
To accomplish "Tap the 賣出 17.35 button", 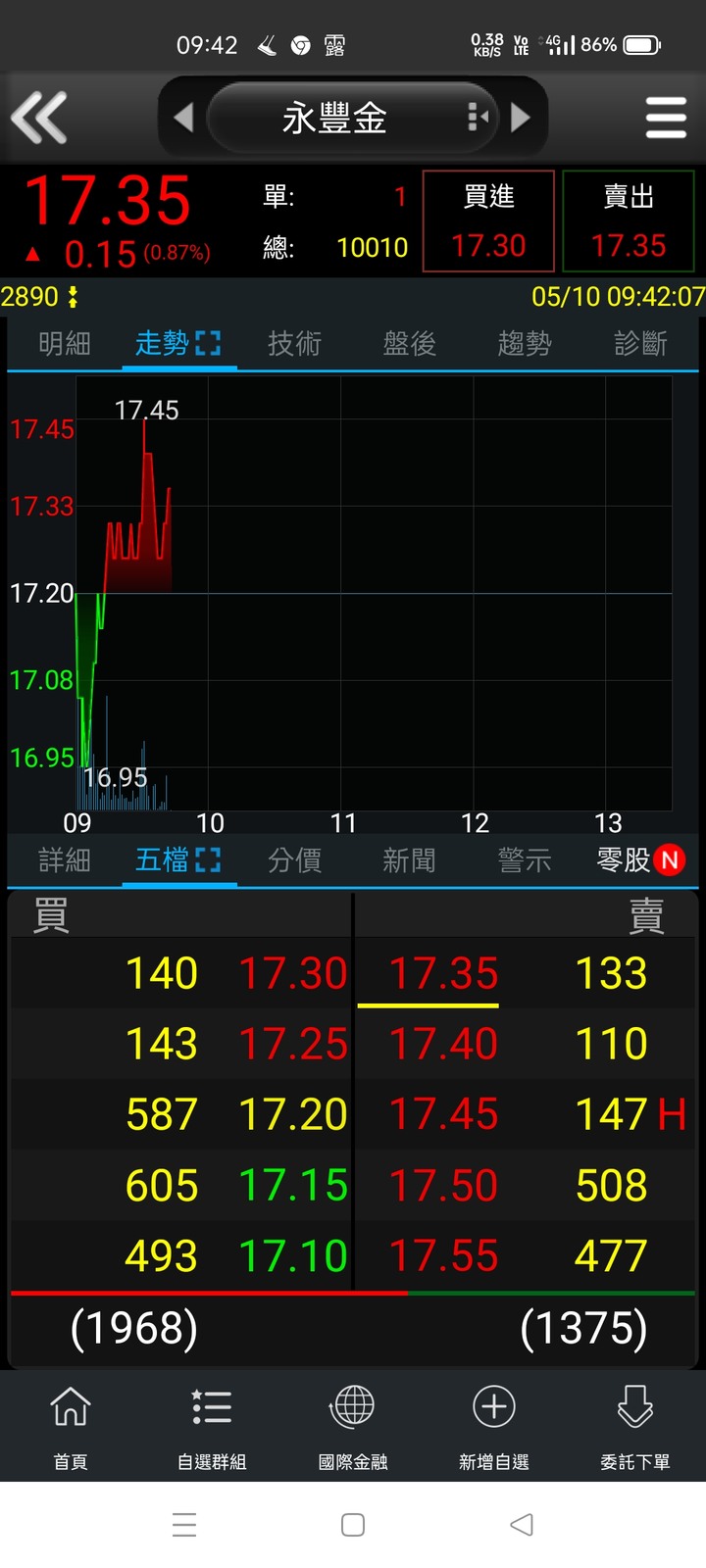I will [x=629, y=221].
